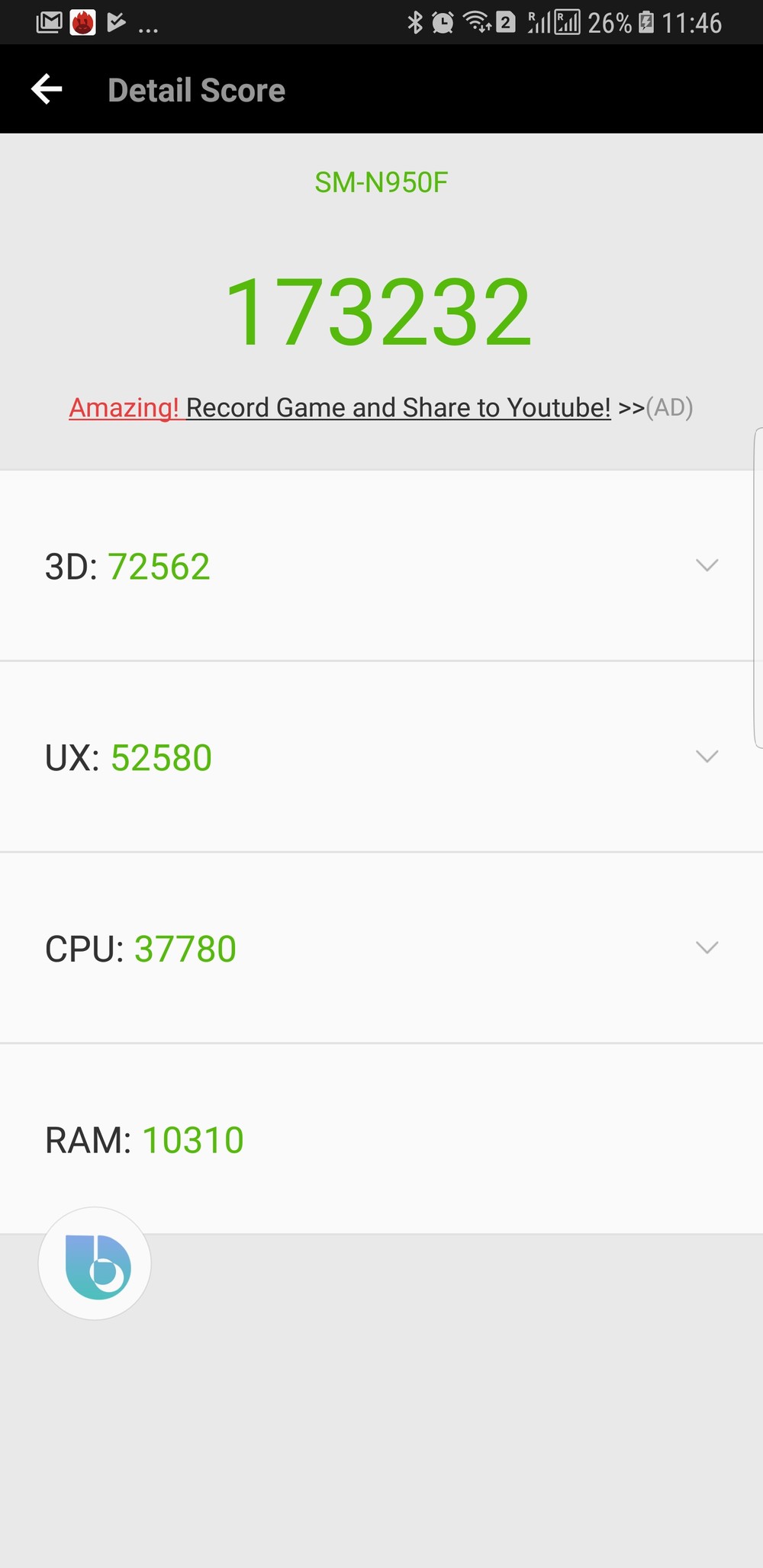Go back using the arrow icon
Image resolution: width=763 pixels, height=1568 pixels.
[47, 89]
